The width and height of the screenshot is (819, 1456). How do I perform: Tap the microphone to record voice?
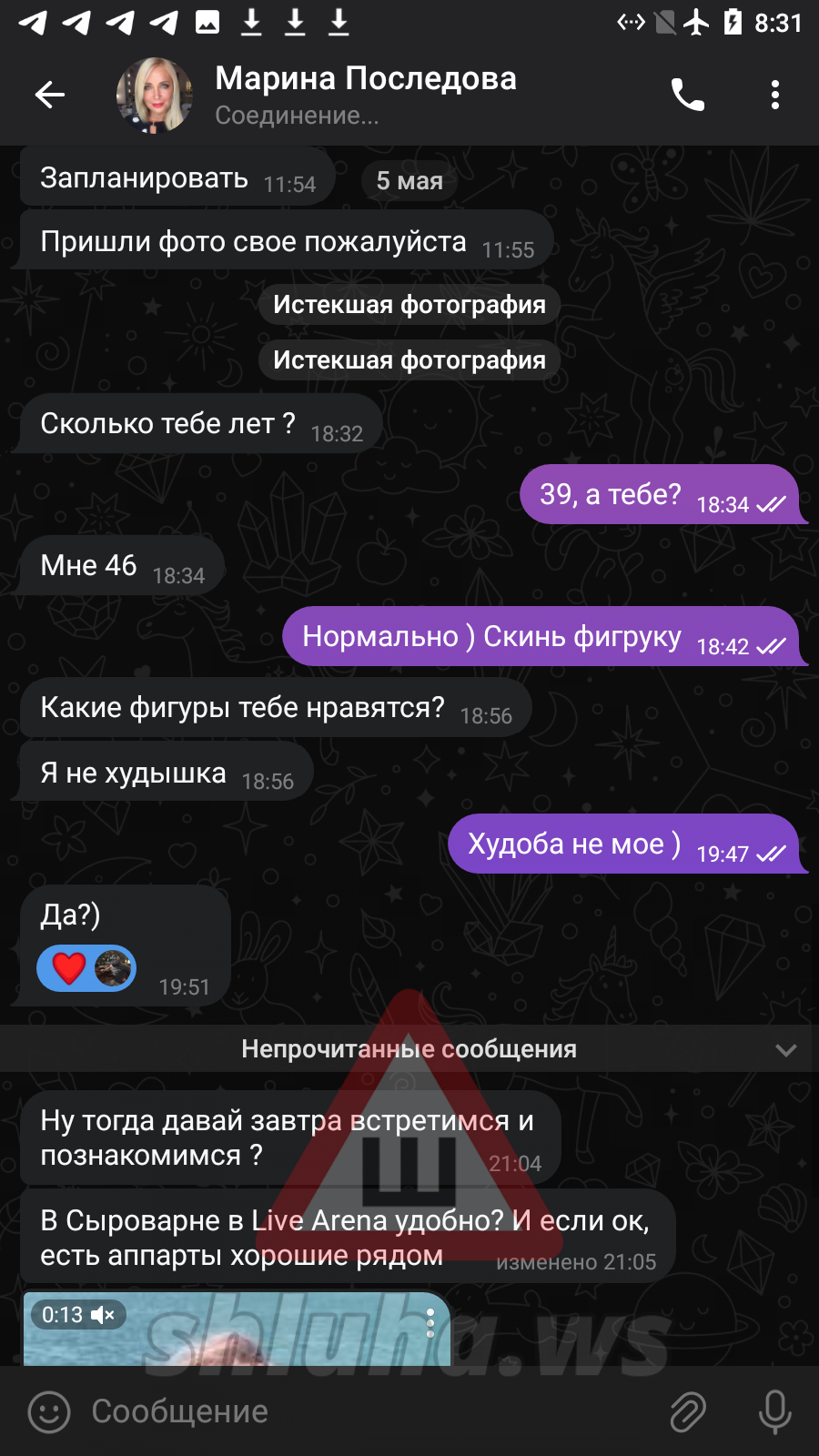774,1412
